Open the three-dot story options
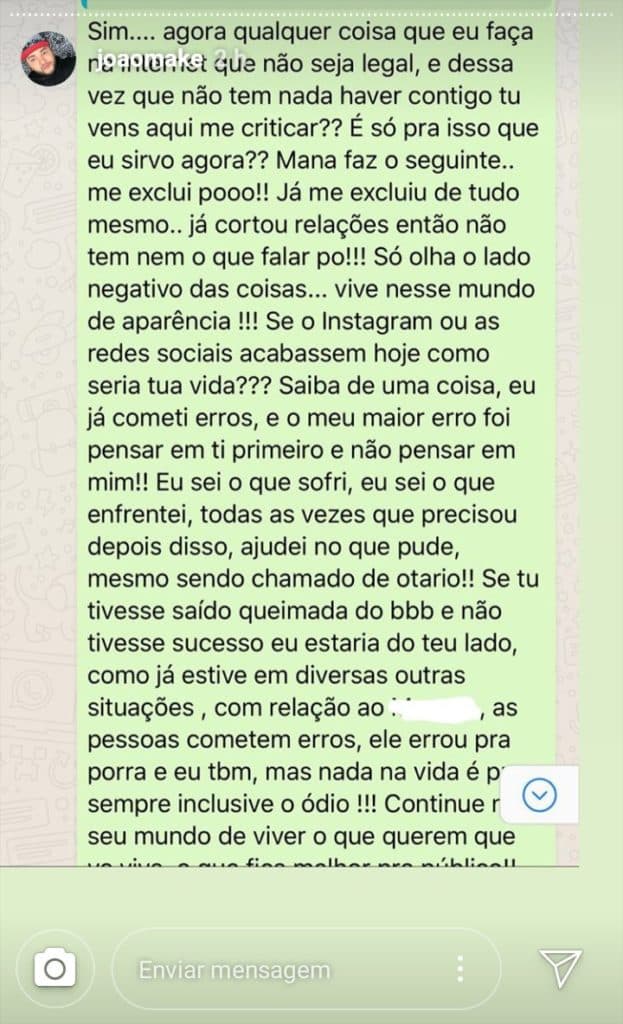623x1024 pixels. [x=460, y=969]
